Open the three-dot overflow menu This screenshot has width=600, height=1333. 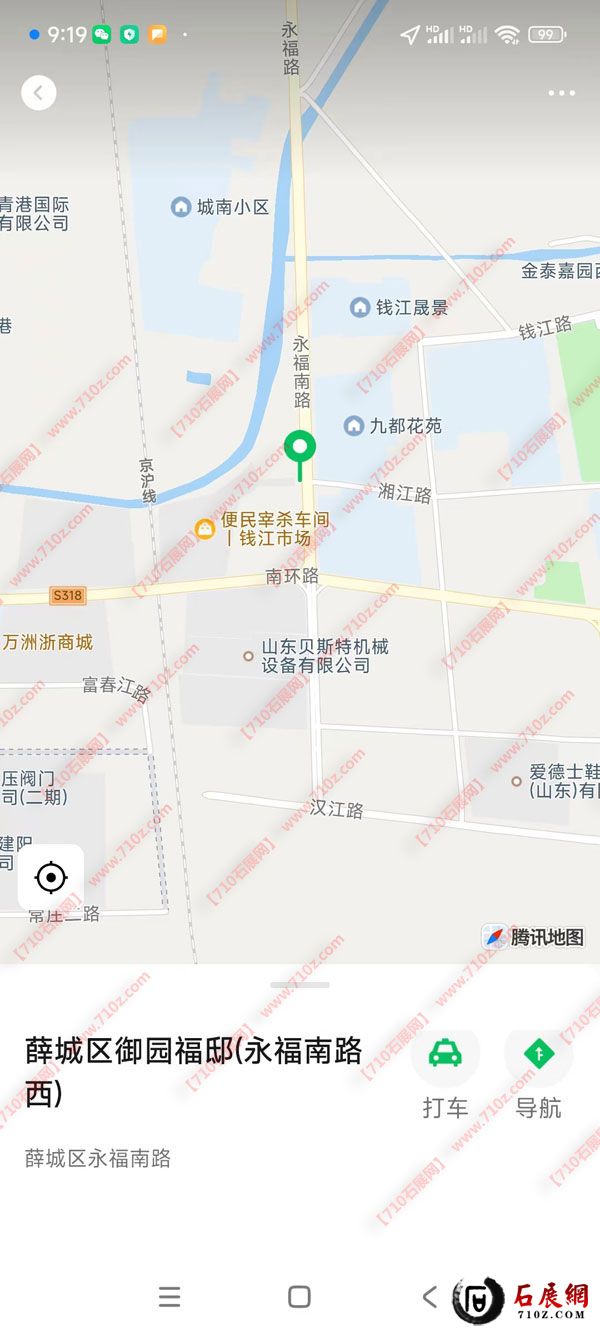click(x=561, y=93)
